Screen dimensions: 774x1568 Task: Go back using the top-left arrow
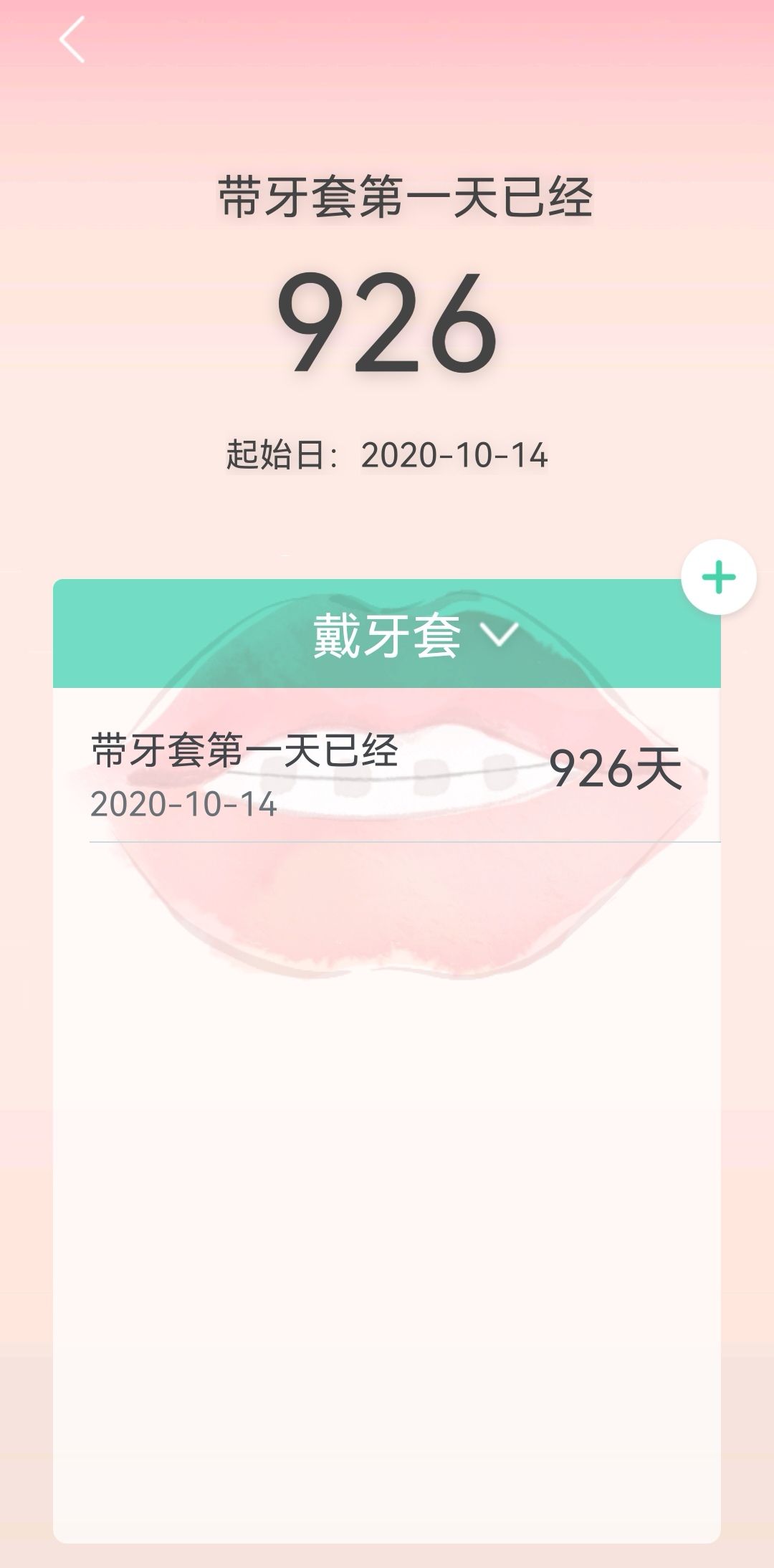[72, 40]
